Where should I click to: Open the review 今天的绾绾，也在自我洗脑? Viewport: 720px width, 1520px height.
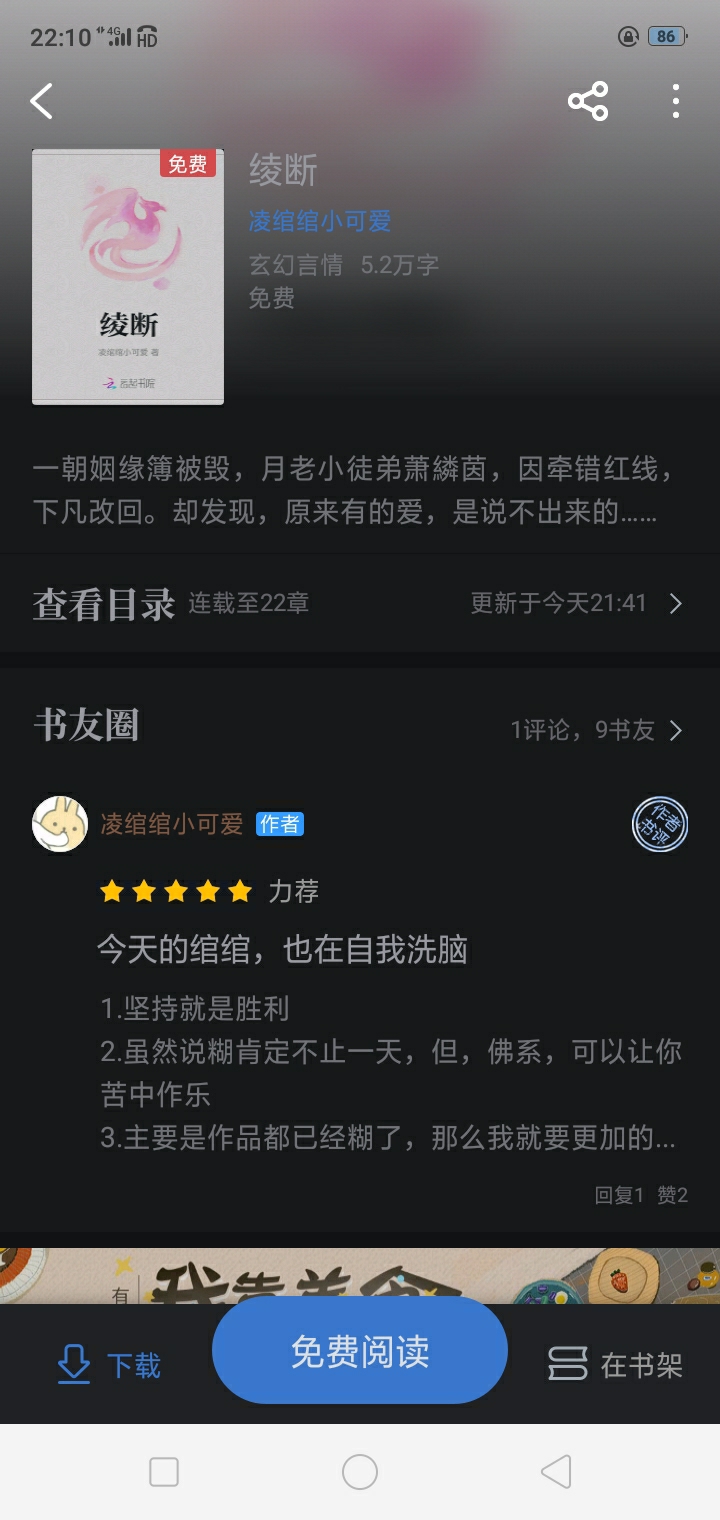coord(282,949)
